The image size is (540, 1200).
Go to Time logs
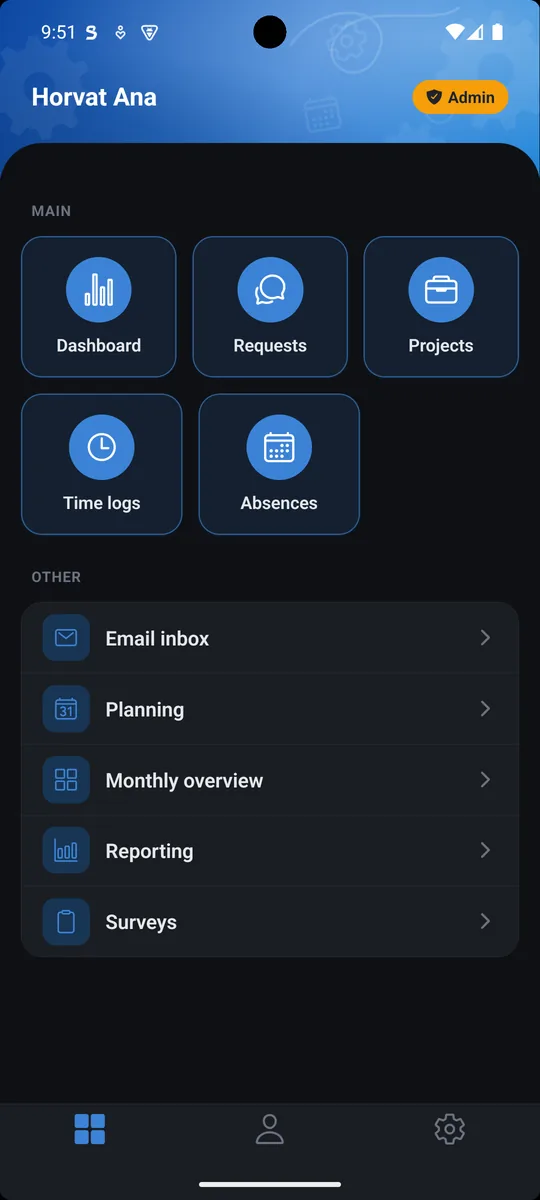[102, 464]
